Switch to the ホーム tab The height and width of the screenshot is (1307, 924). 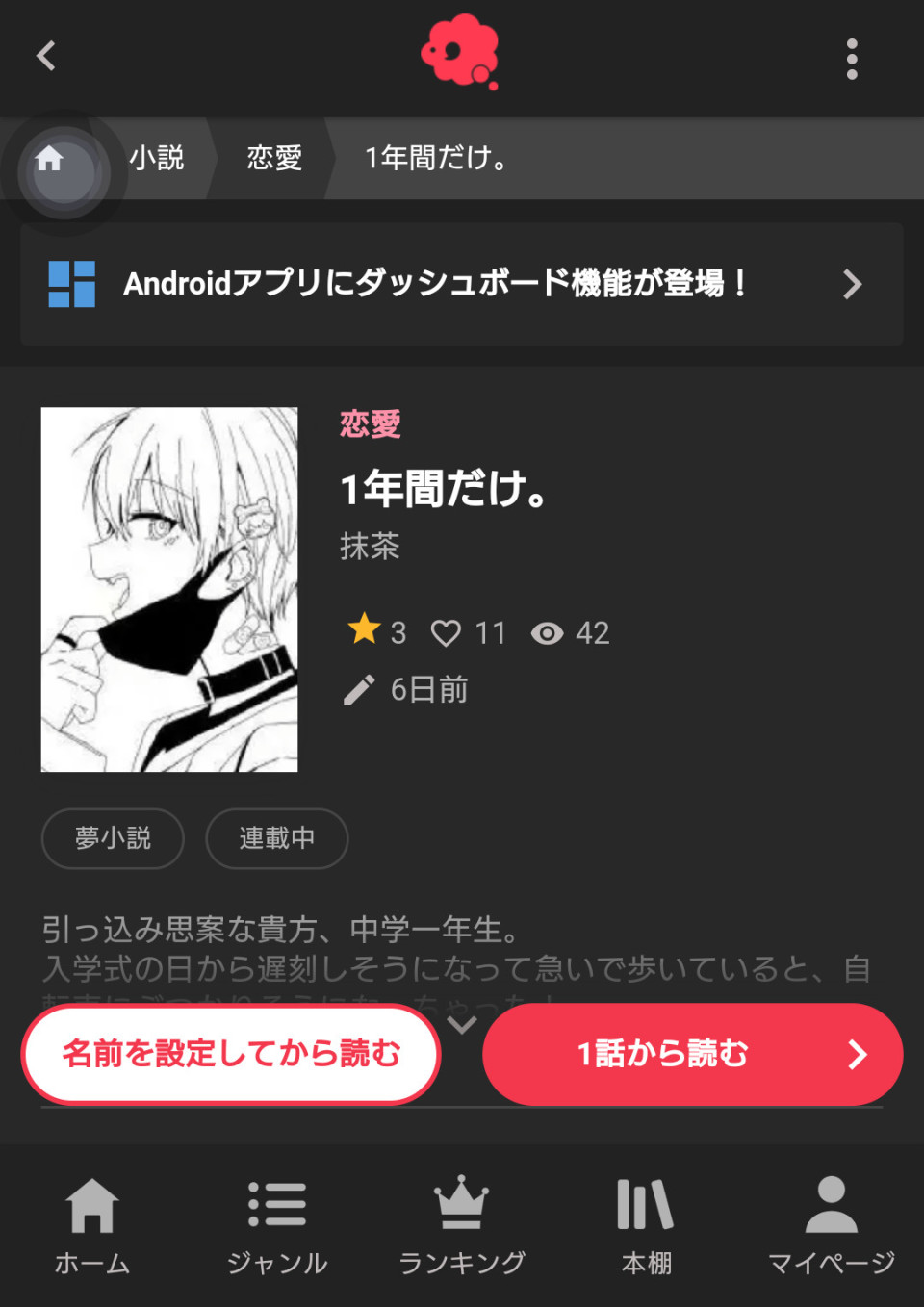(x=92, y=1224)
